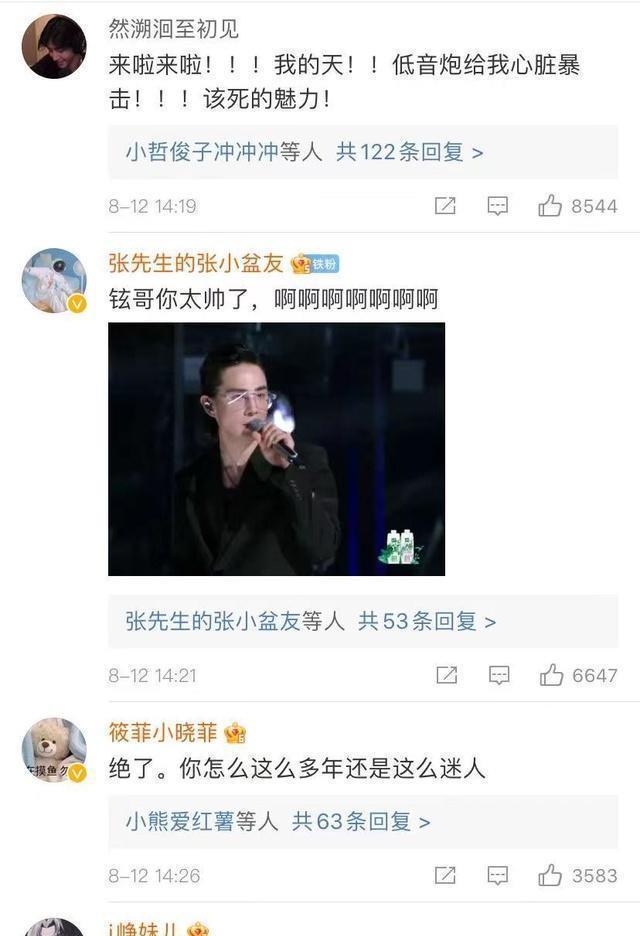Viewport: 640px width, 936px height.
Task: Open 张先生的张小盆友's avatar
Action: 54,281
